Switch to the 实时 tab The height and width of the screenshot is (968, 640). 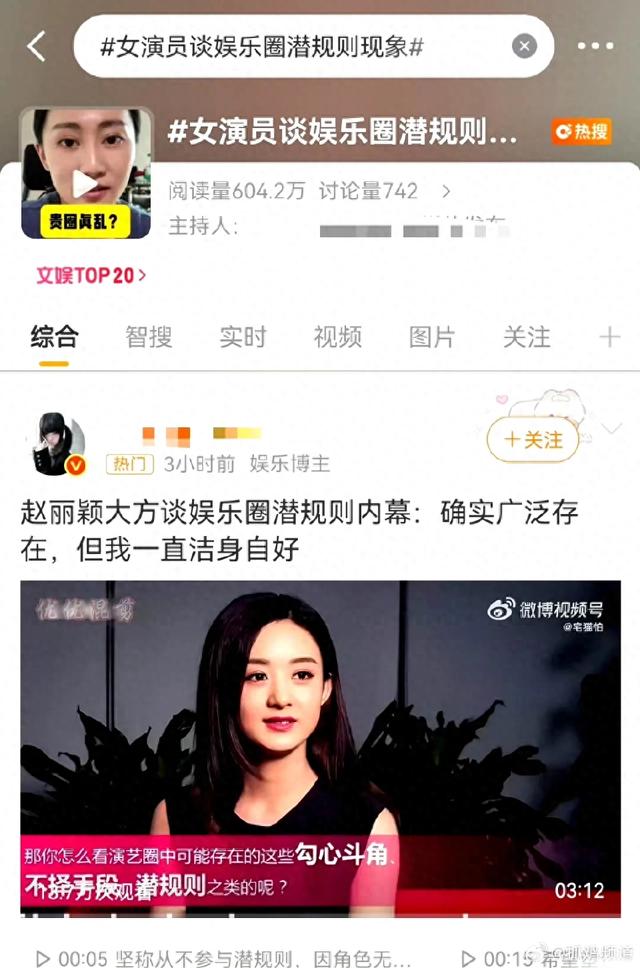pyautogui.click(x=243, y=337)
